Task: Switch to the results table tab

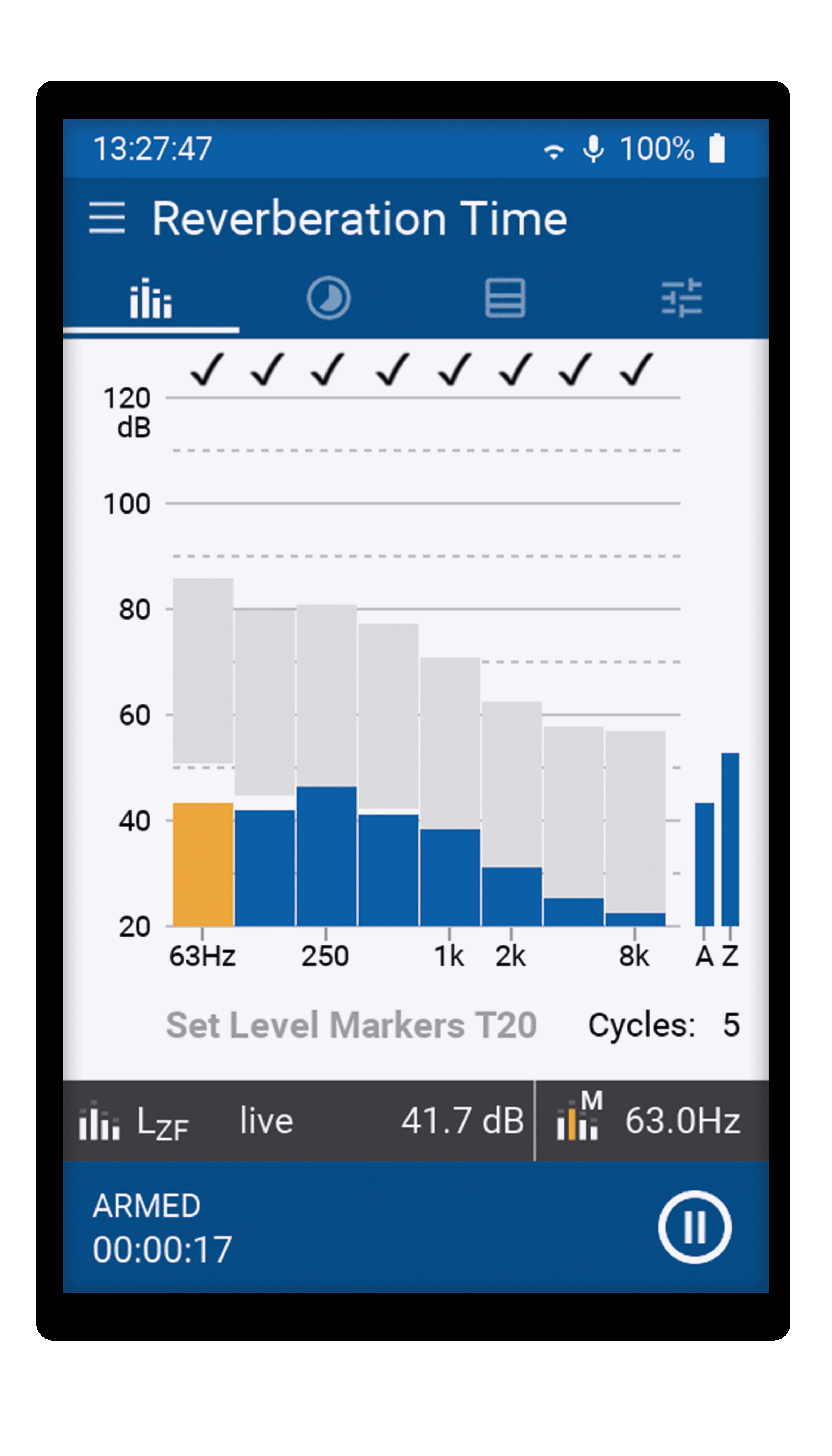Action: click(x=504, y=298)
